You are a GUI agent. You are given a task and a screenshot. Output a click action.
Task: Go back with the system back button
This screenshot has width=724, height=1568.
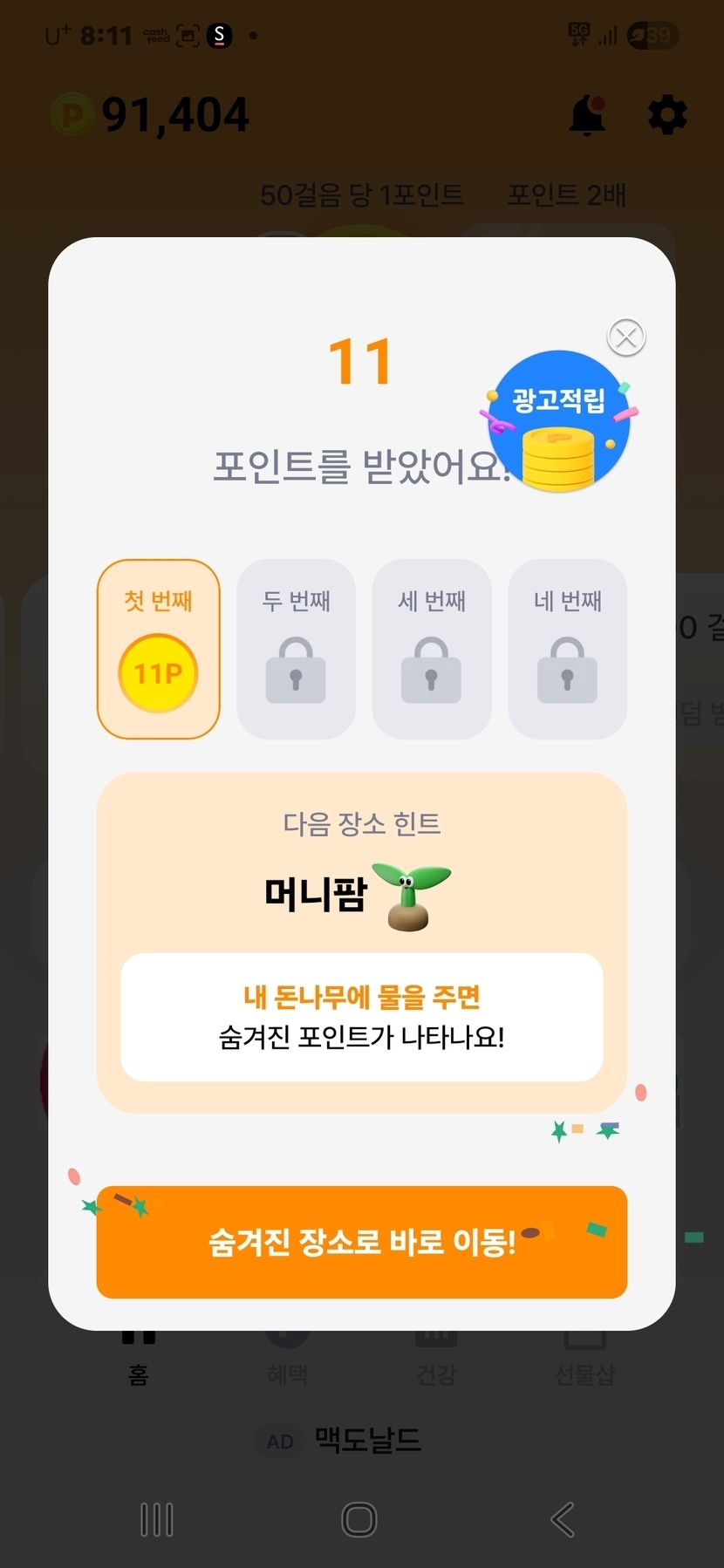click(x=563, y=1519)
